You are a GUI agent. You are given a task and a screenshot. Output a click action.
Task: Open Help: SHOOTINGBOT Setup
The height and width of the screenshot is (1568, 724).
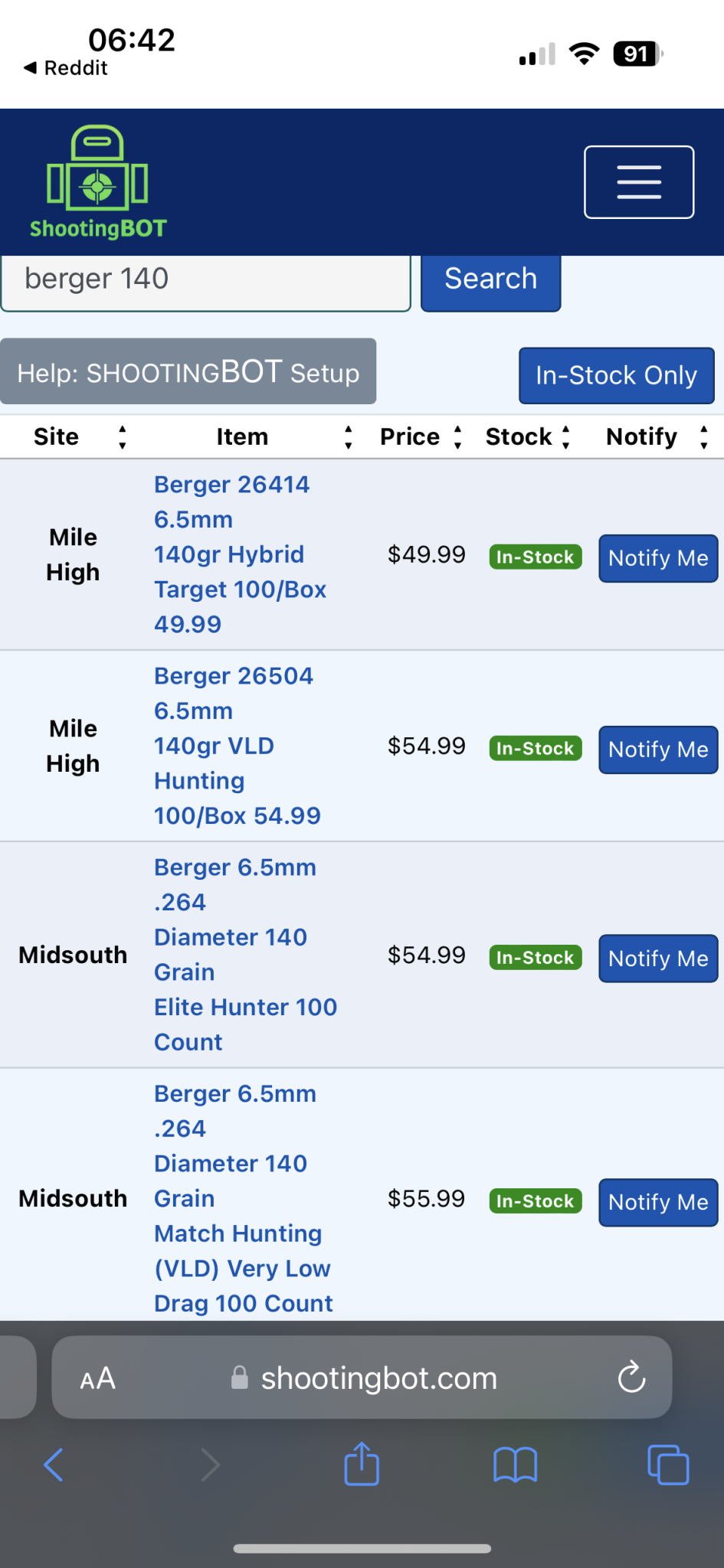coord(188,371)
